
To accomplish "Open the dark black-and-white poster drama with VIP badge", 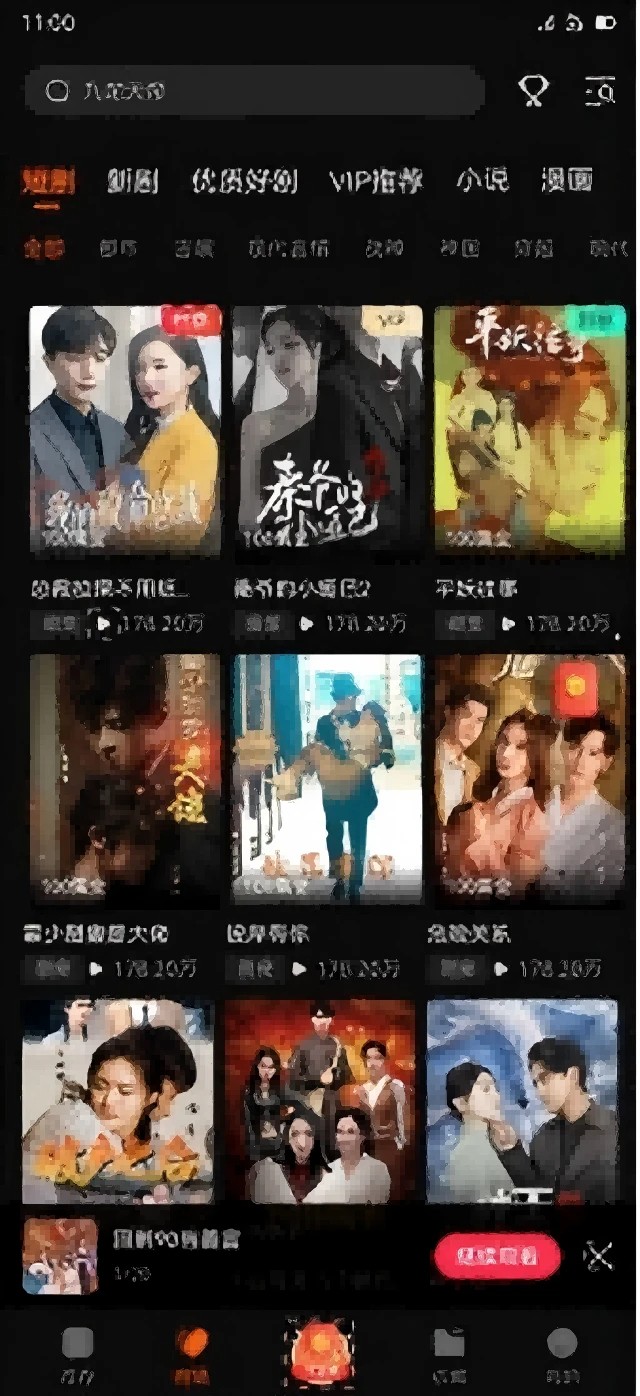I will click(x=327, y=430).
